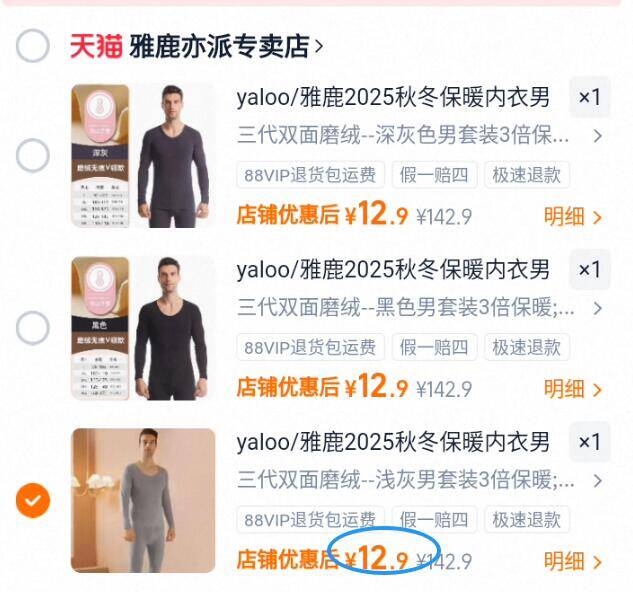Adjust quantity ×1 for 黑色男套装
633x592 pixels.
pyautogui.click(x=589, y=270)
